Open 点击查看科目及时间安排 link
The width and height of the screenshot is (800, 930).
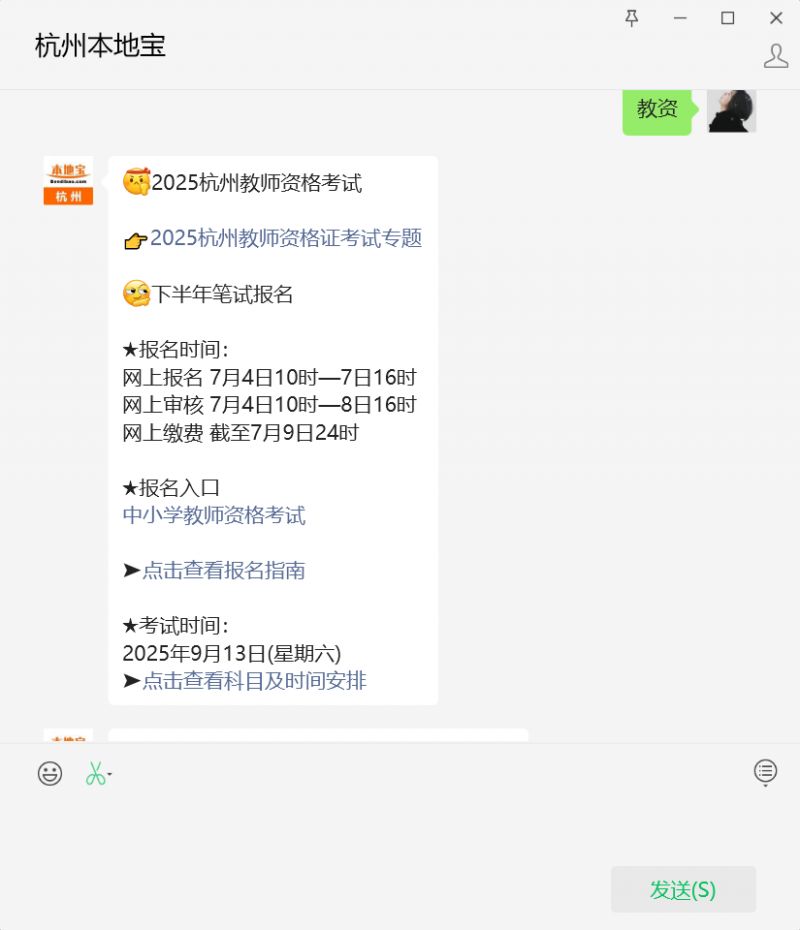click(254, 681)
